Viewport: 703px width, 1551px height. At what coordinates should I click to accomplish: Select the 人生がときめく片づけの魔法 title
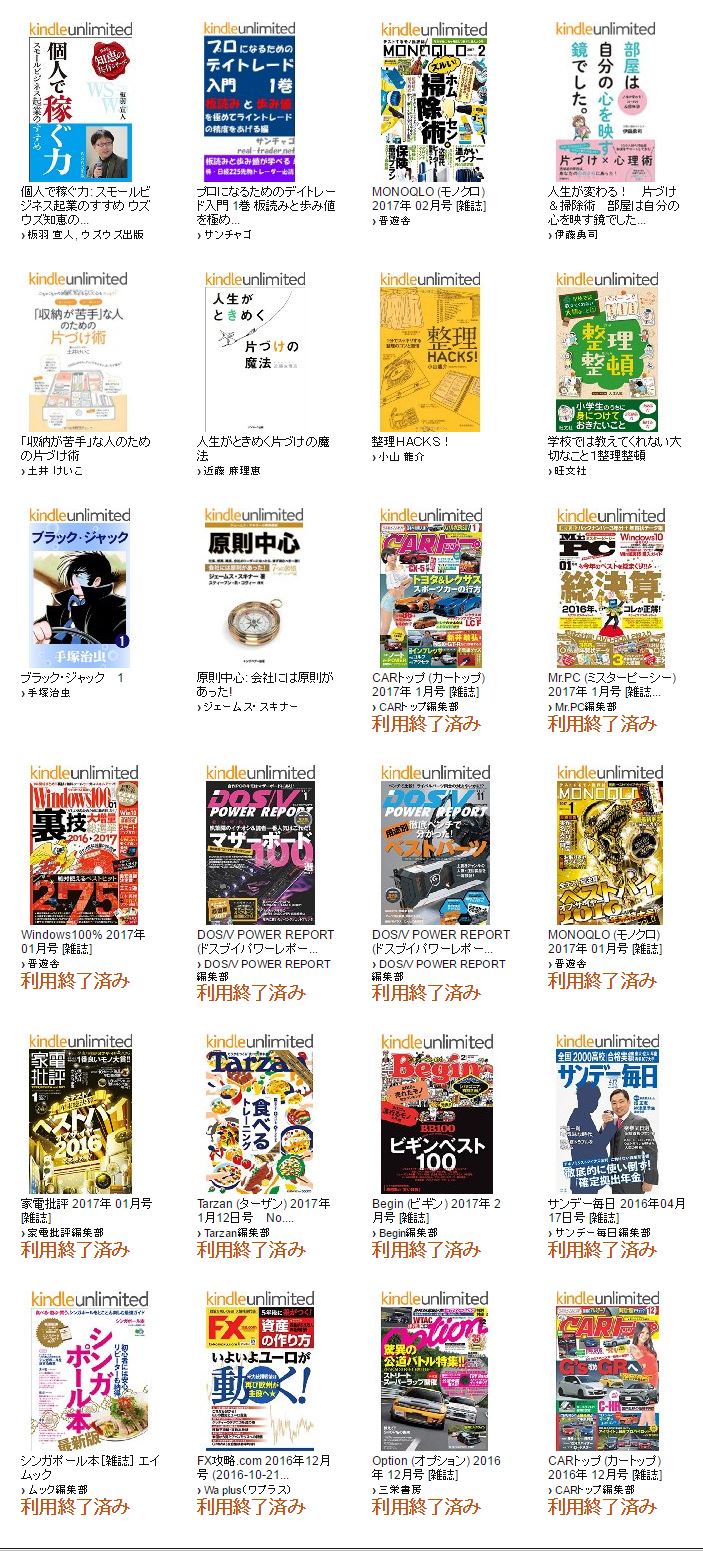[x=263, y=448]
